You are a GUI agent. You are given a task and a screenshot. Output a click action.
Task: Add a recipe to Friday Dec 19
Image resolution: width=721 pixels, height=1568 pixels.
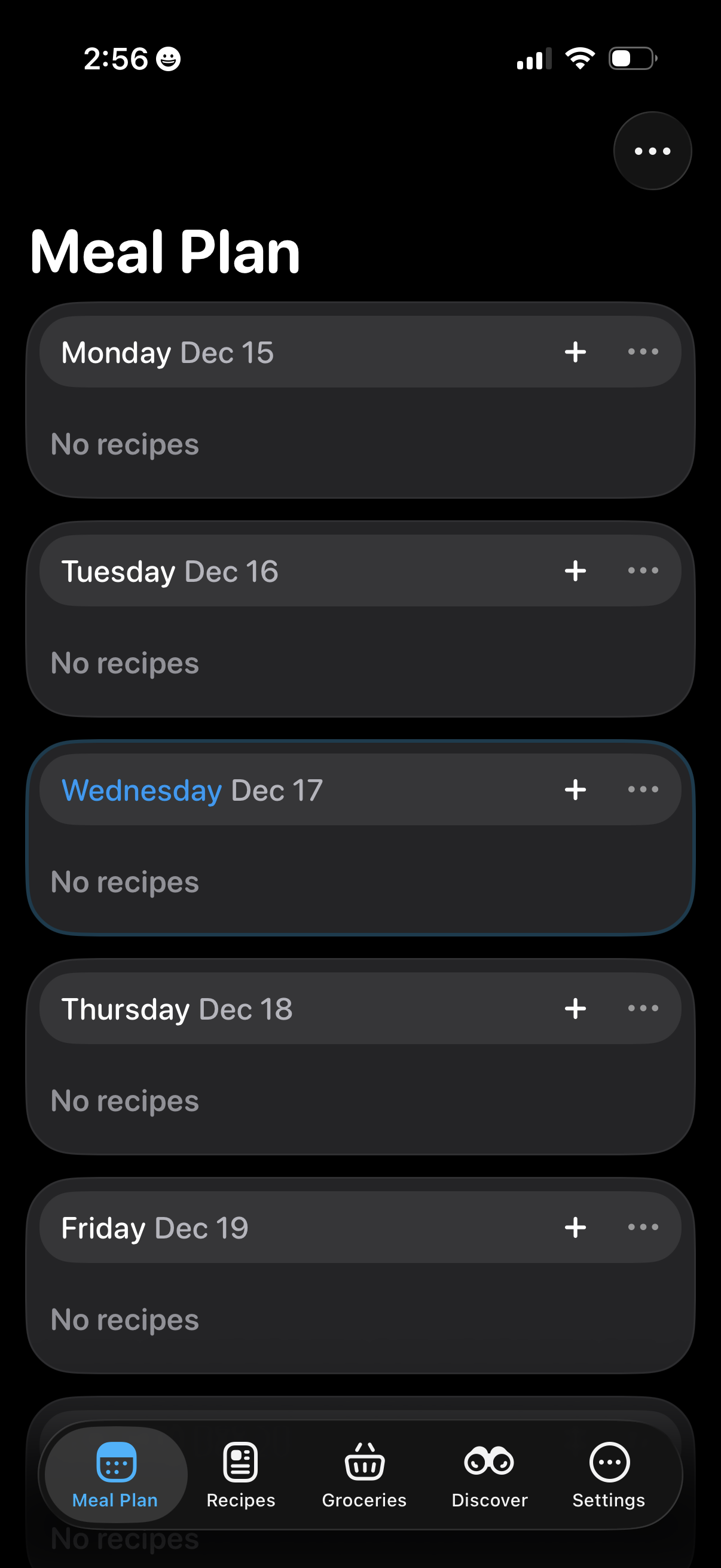coord(575,1227)
